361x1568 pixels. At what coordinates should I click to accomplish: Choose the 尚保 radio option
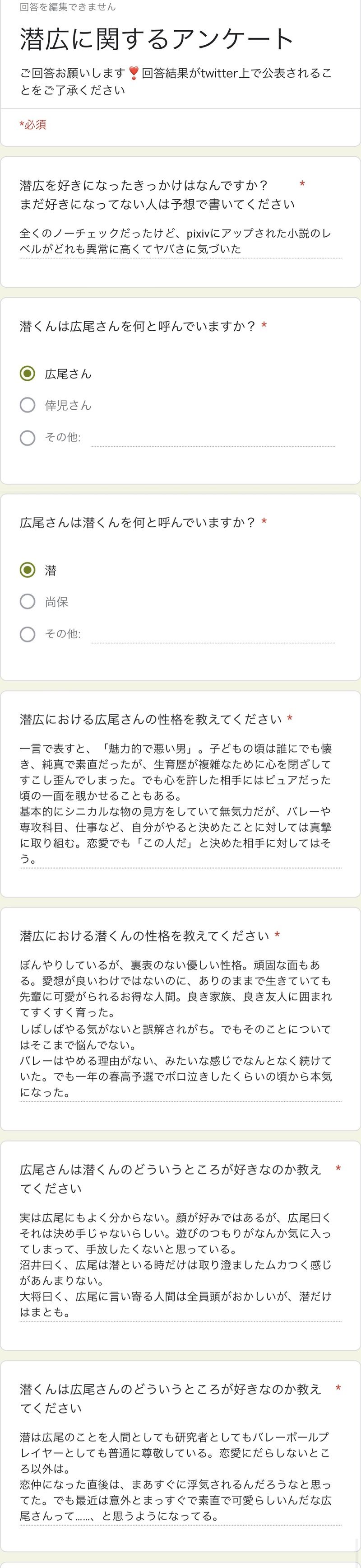(x=28, y=601)
